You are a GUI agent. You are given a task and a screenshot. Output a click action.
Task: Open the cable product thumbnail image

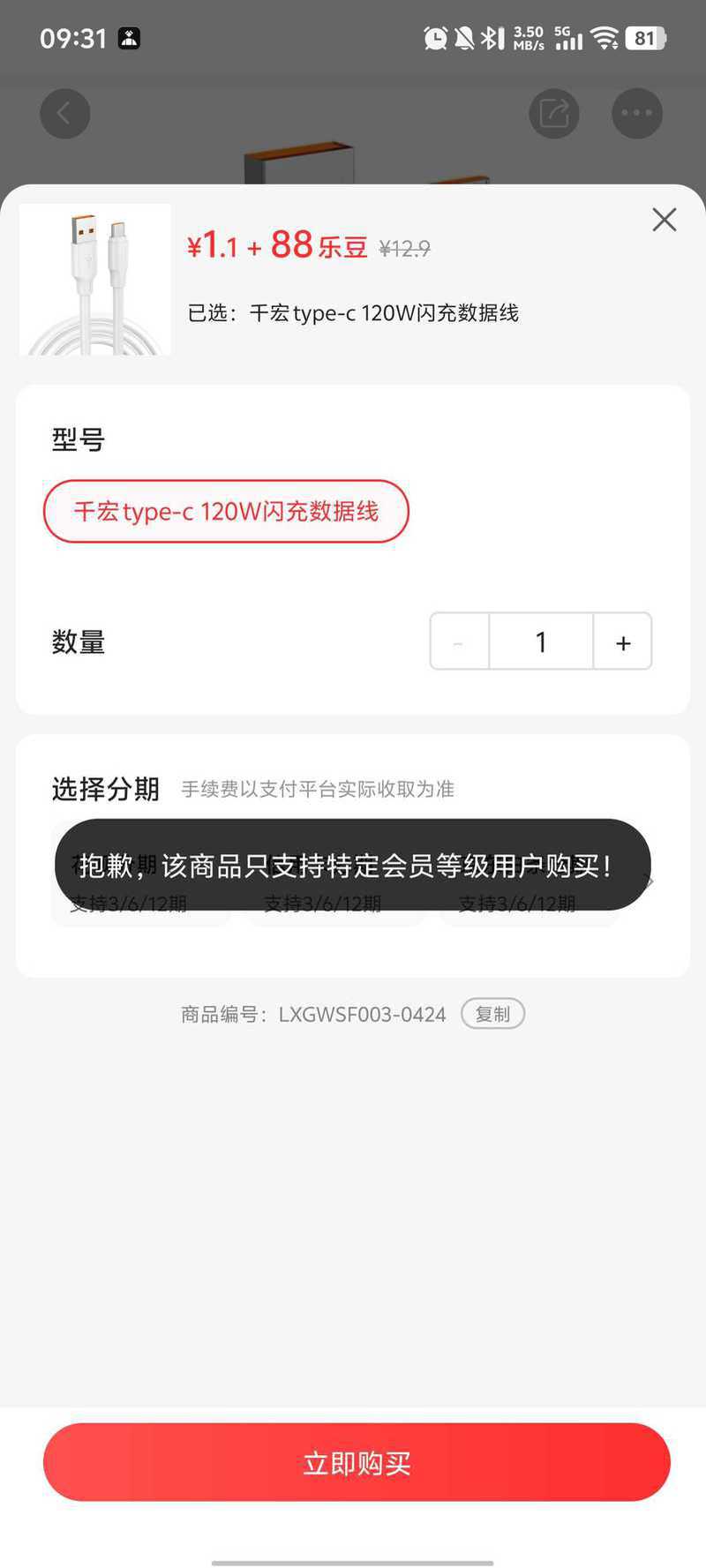point(95,280)
